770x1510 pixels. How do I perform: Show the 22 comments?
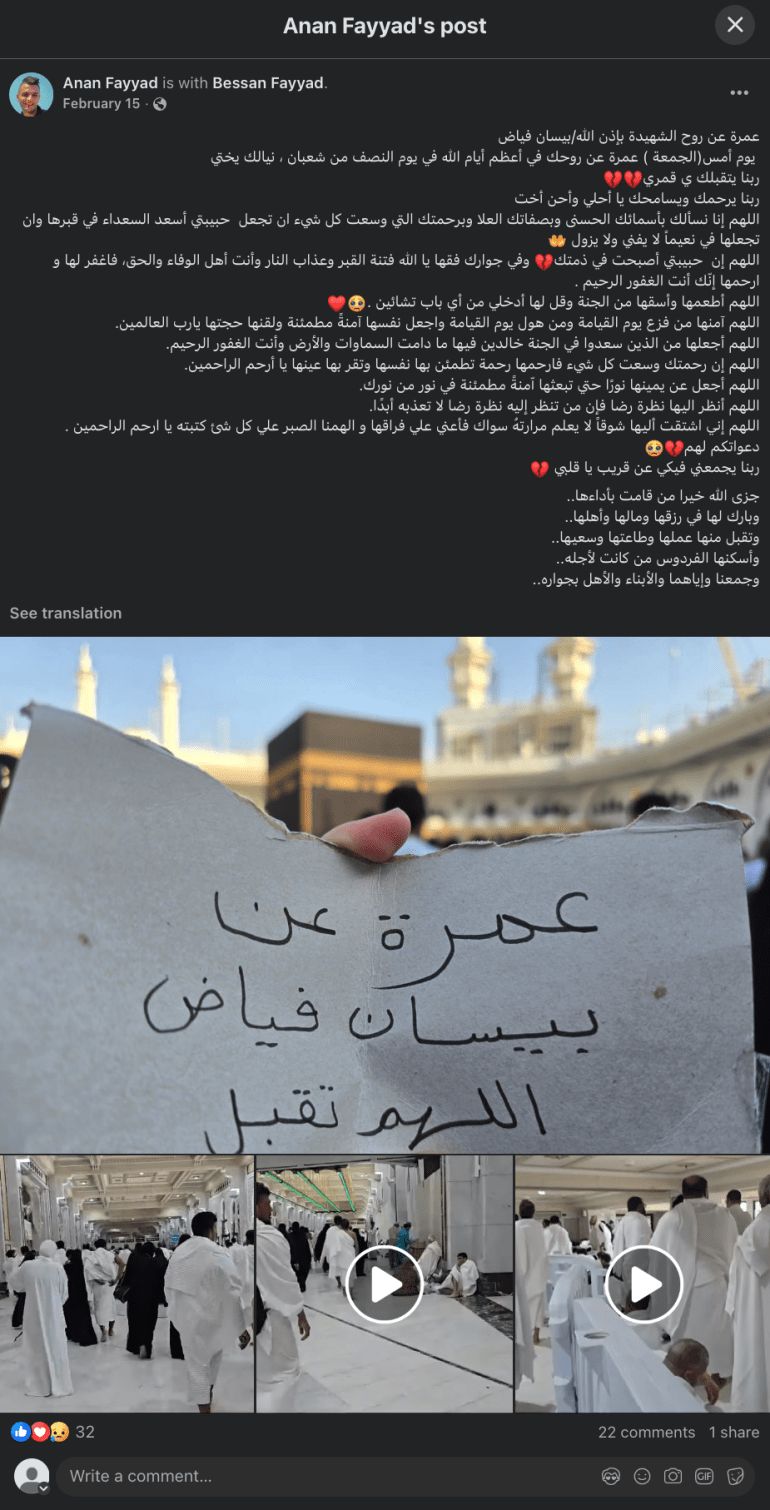(x=646, y=1432)
